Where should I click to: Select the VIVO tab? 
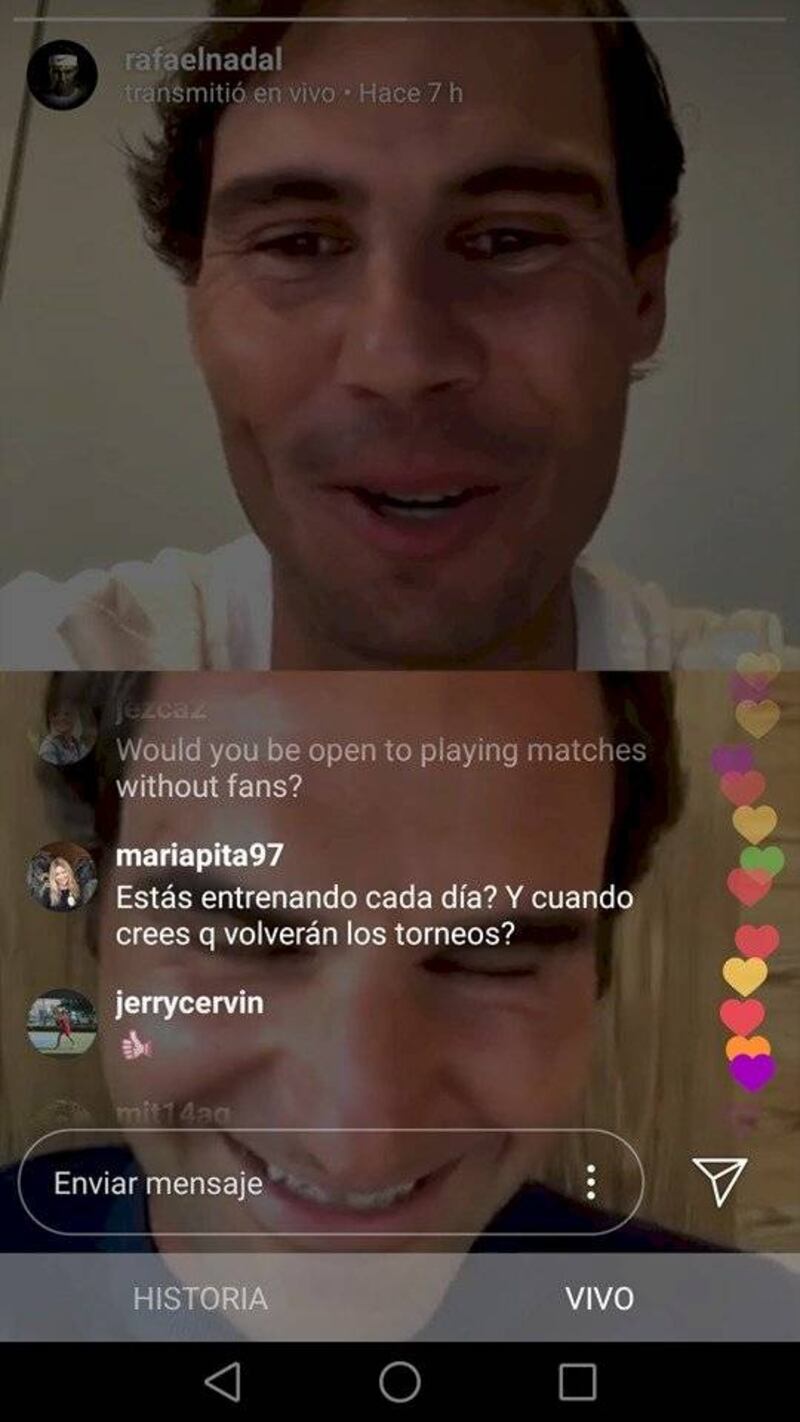point(599,1298)
